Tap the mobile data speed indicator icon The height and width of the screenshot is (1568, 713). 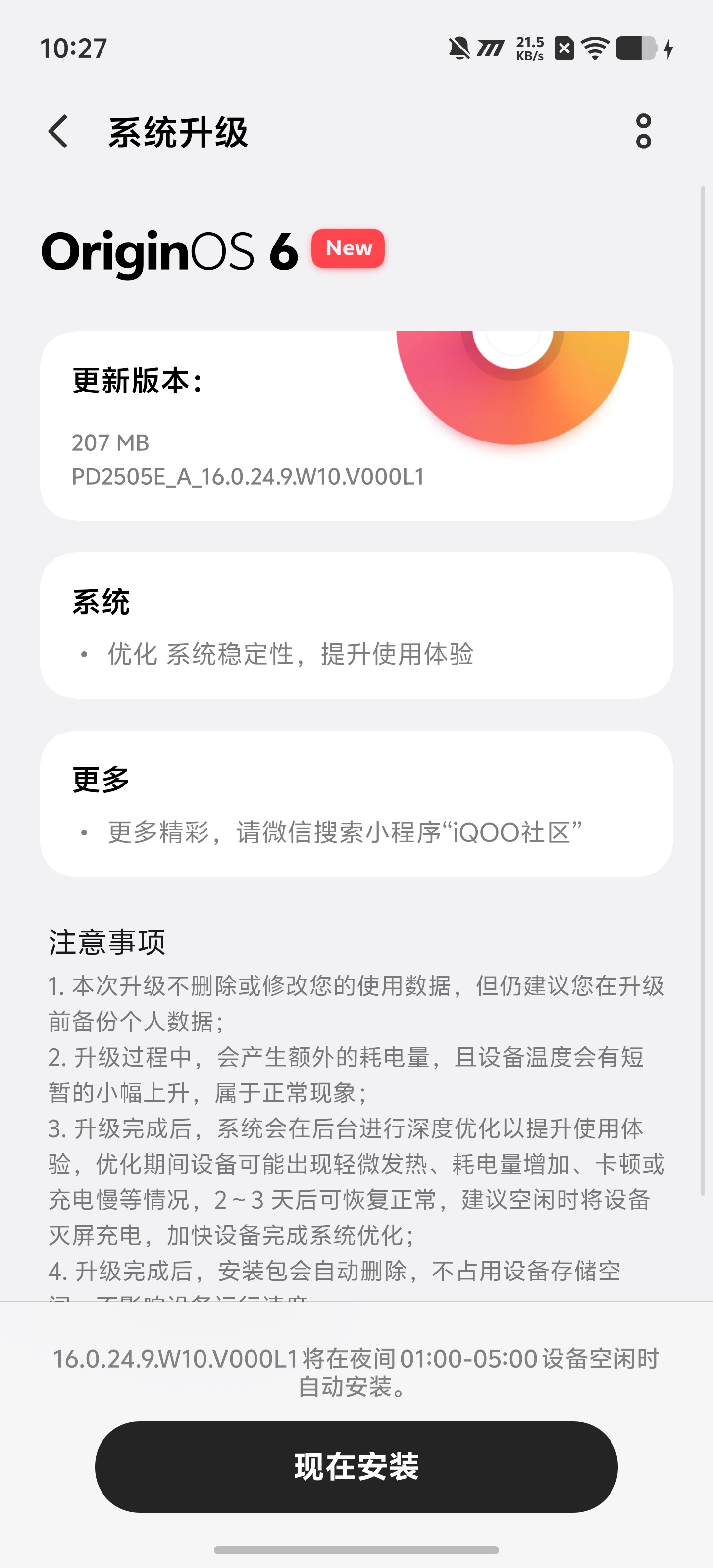[490, 48]
